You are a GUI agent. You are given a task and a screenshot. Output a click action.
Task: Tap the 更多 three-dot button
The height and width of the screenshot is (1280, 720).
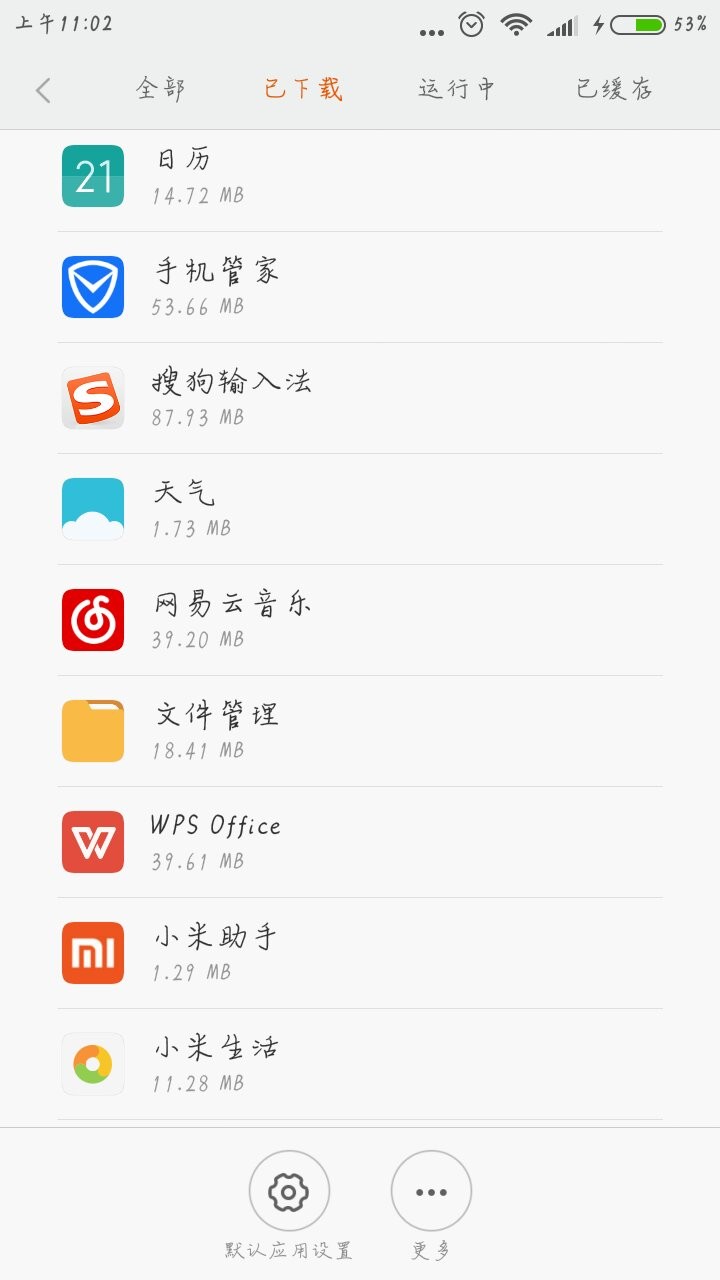[431, 1191]
